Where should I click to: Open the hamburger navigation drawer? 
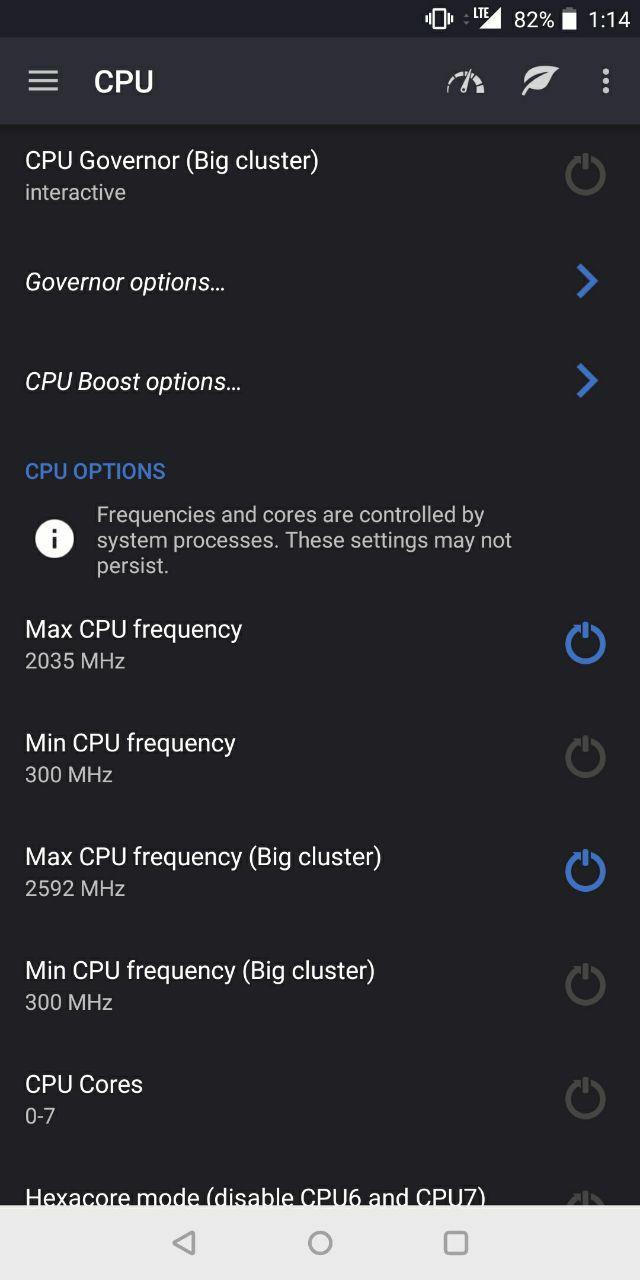click(43, 81)
